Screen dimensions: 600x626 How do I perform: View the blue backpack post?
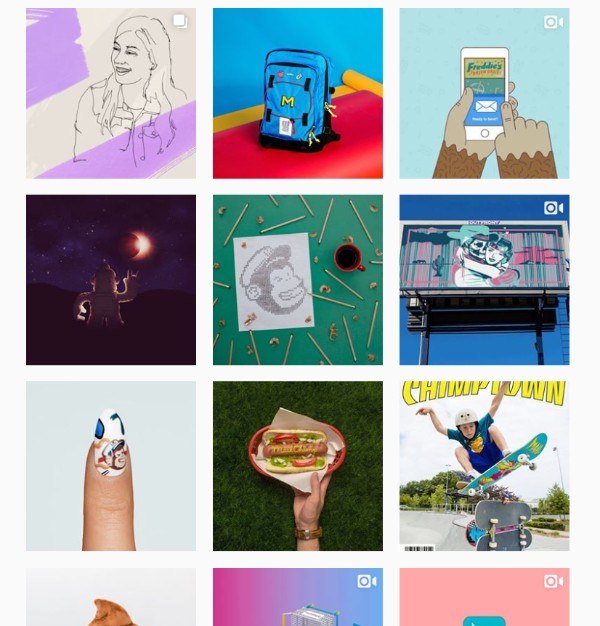(x=298, y=93)
